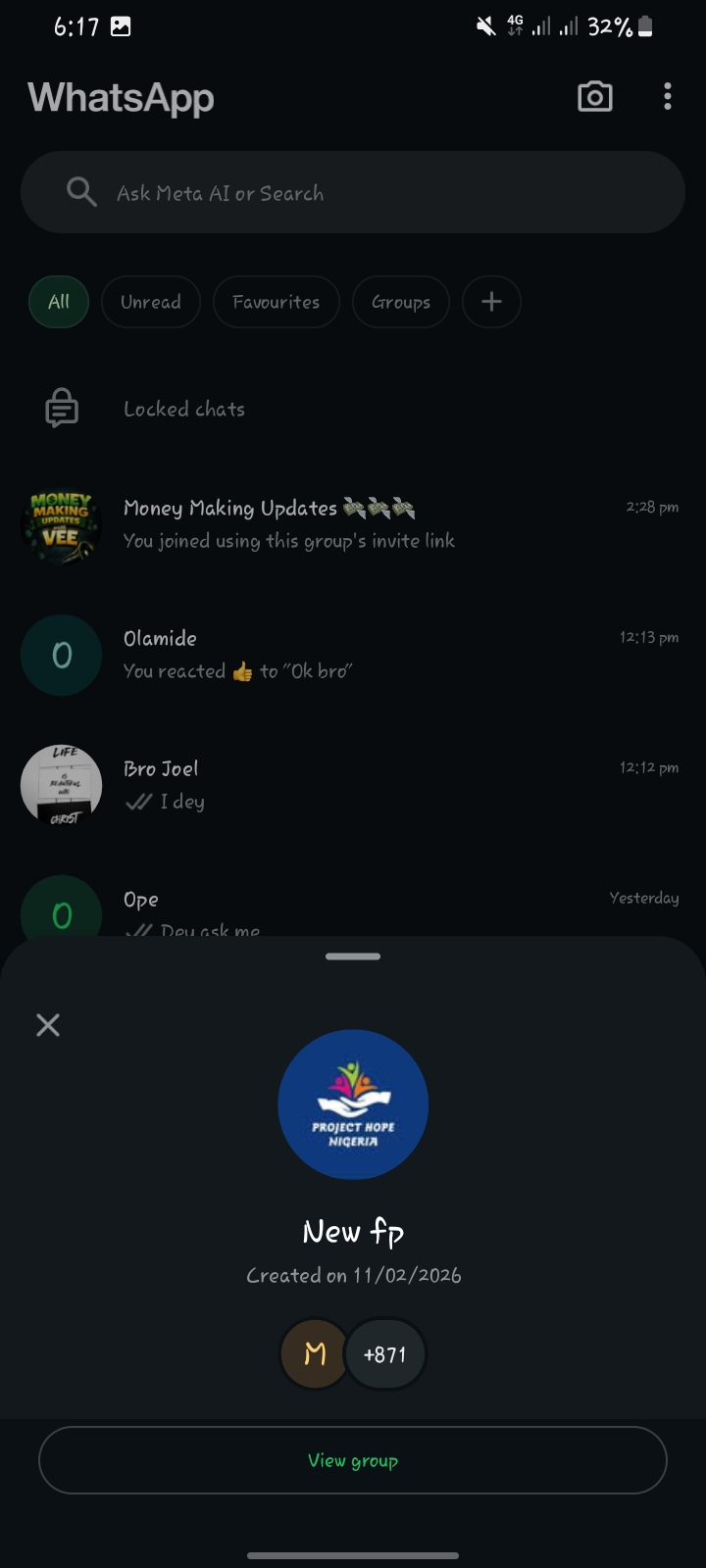
Task: Open the Money Making Updates group chat
Action: (353, 524)
